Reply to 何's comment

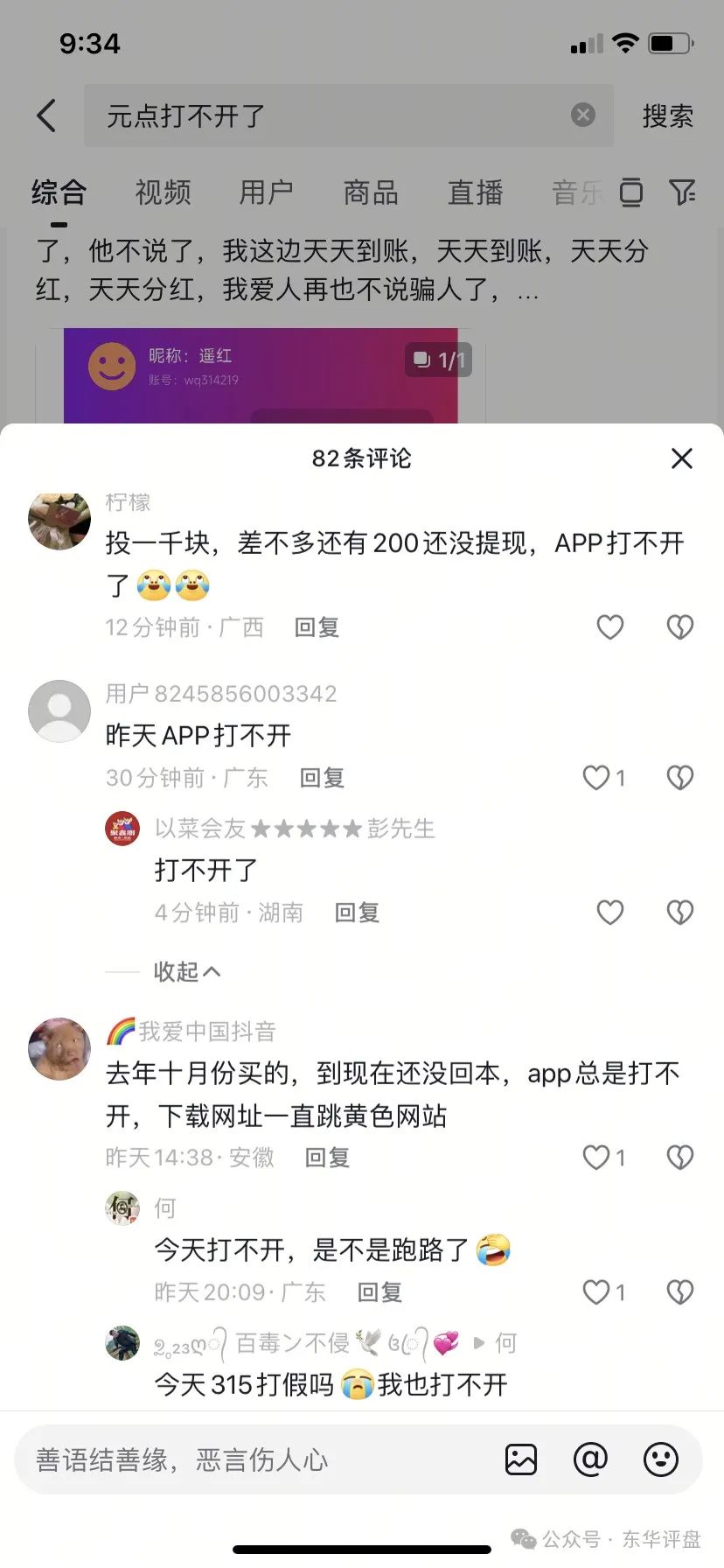tap(379, 1291)
